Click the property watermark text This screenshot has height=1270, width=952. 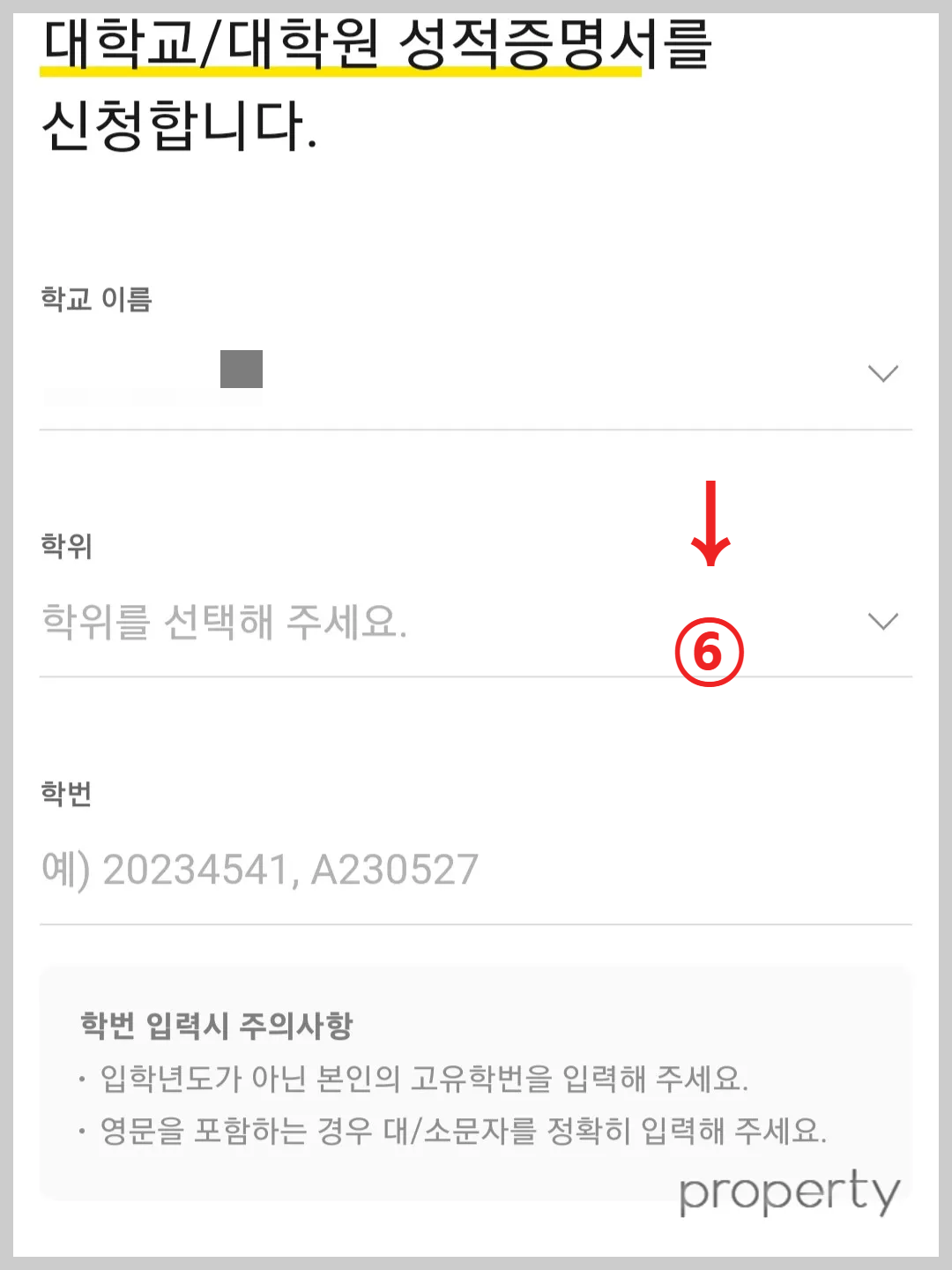click(788, 1192)
